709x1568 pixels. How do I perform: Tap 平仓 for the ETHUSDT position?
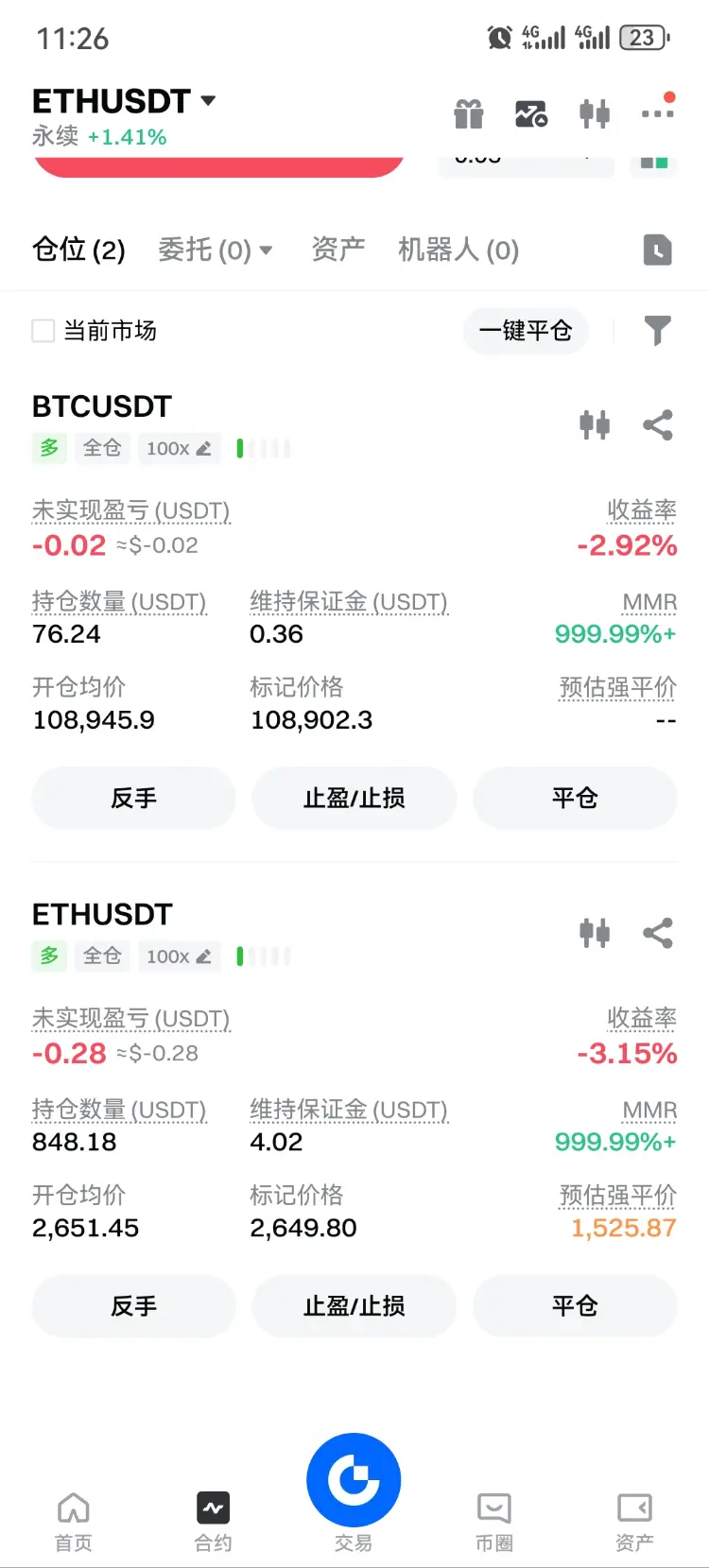pos(575,1306)
